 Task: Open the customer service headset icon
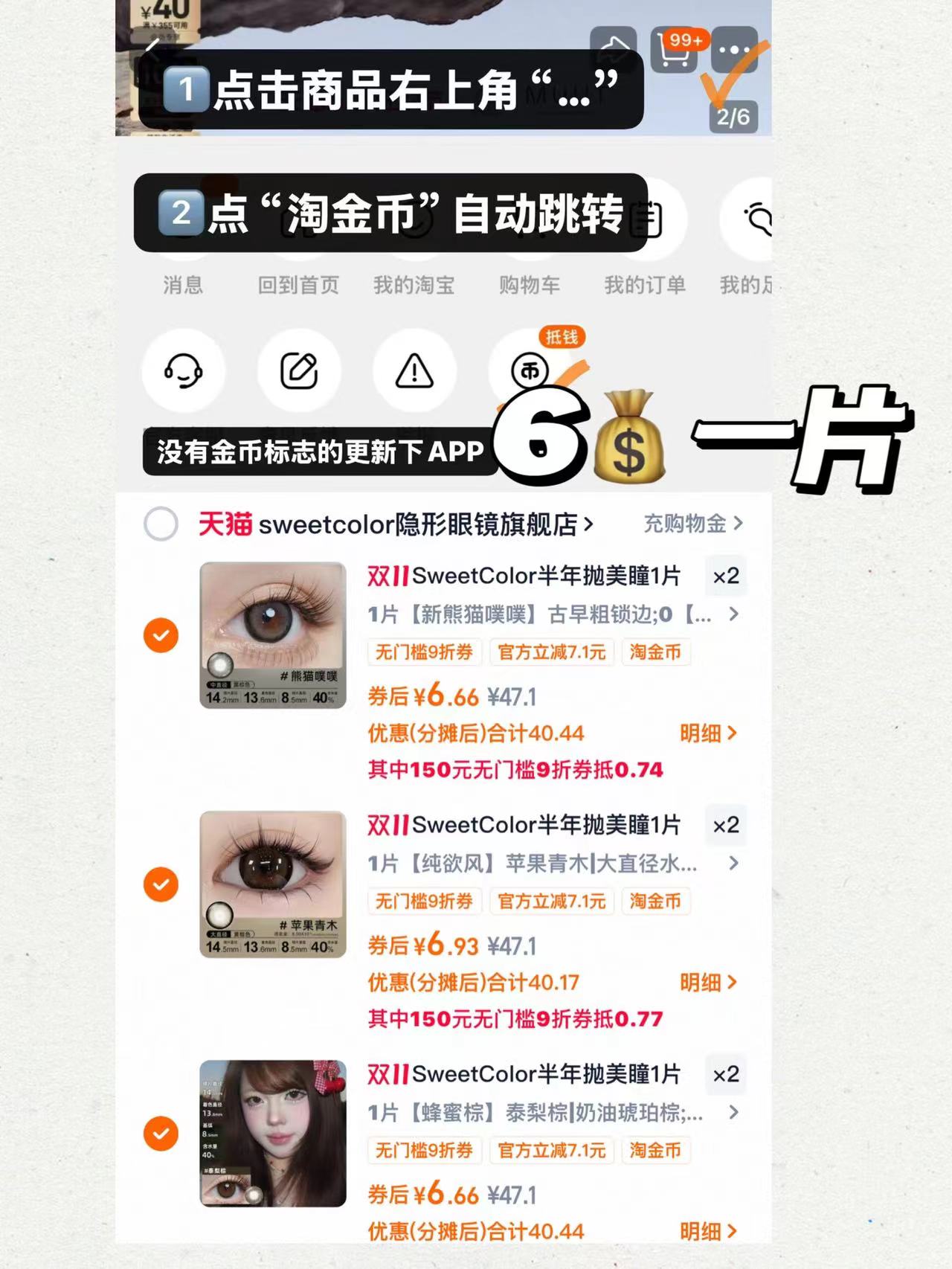184,371
